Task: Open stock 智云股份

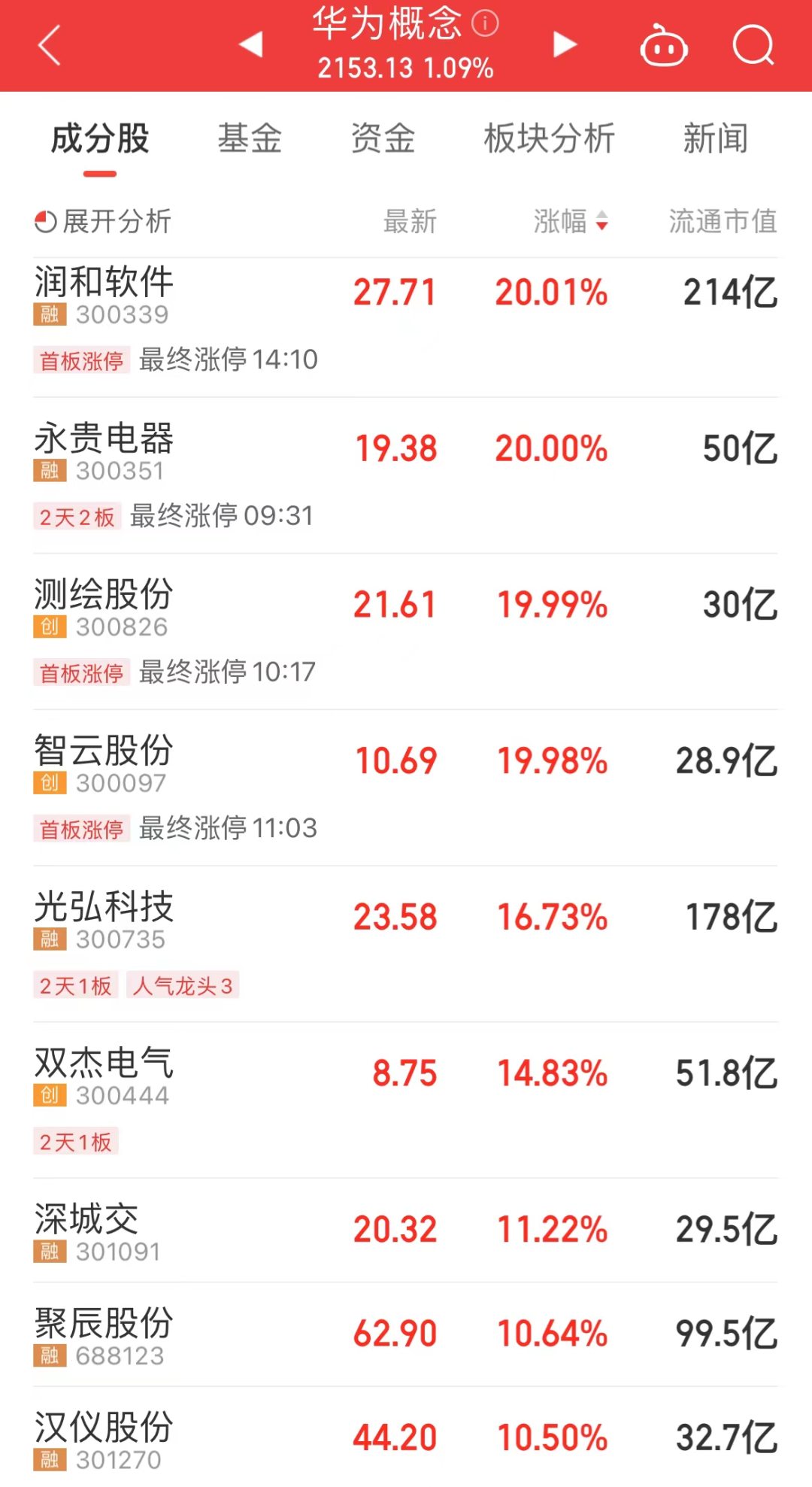Action: pyautogui.click(x=104, y=751)
